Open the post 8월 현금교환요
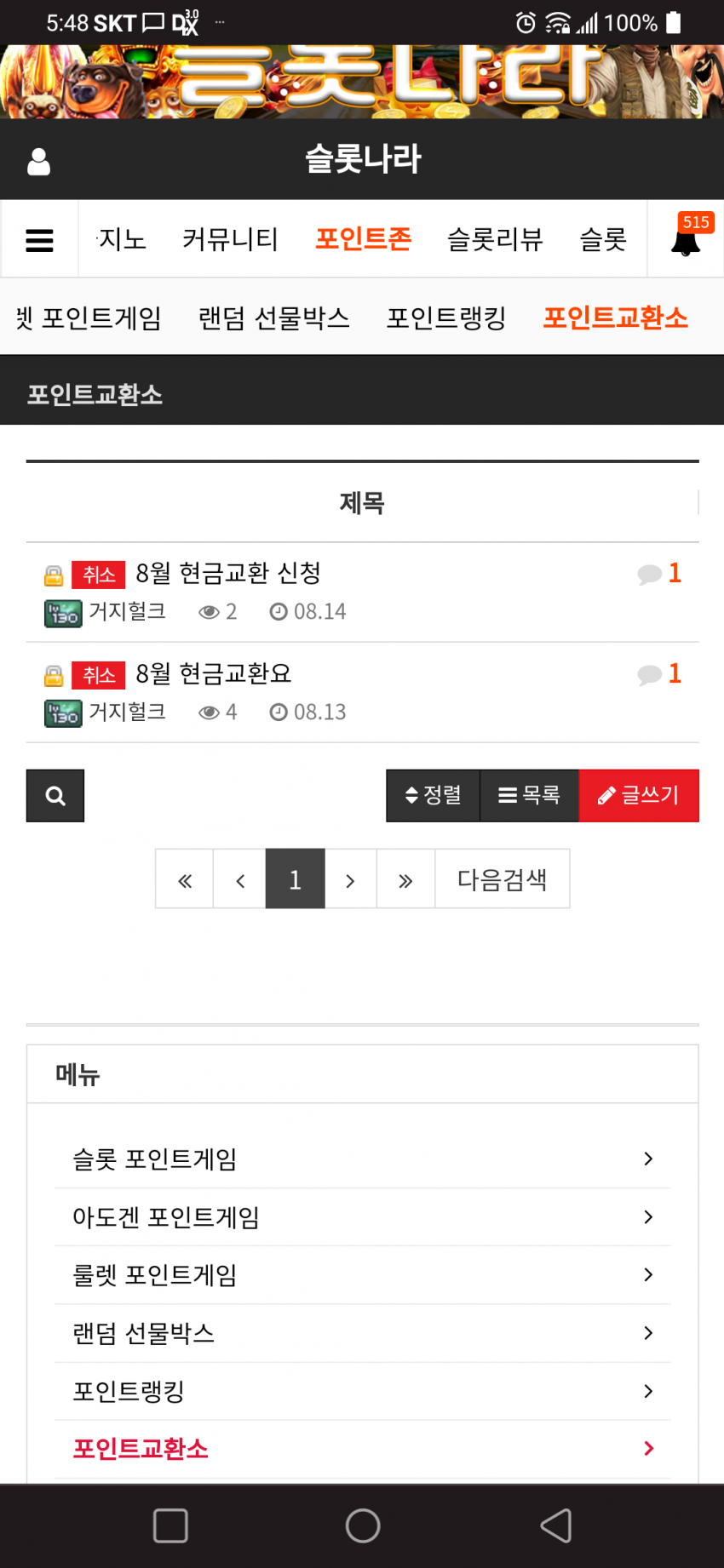 point(214,673)
